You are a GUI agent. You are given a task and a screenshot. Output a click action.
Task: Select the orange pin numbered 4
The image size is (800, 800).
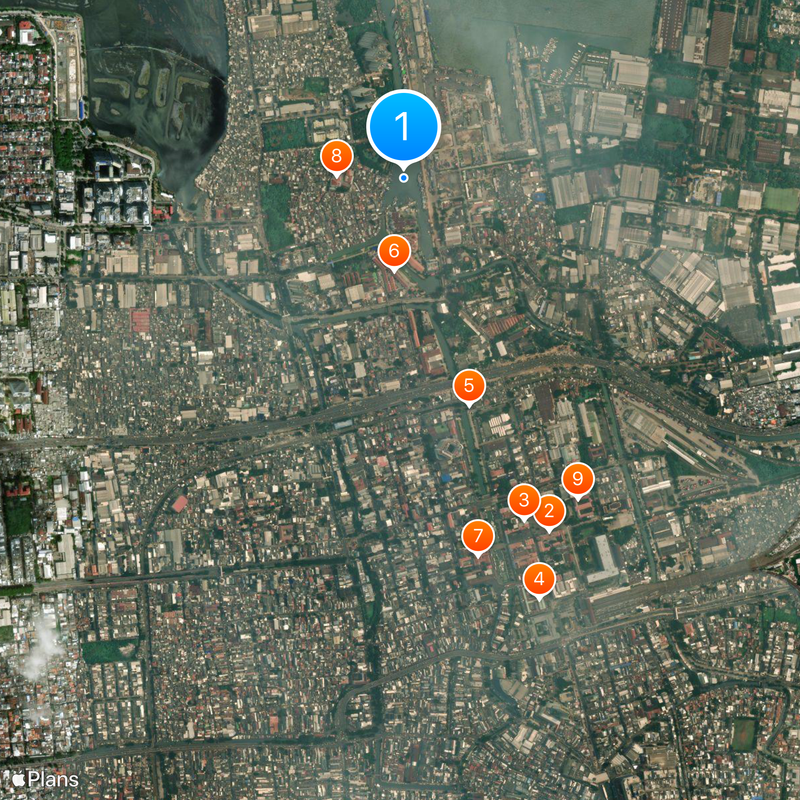[540, 578]
